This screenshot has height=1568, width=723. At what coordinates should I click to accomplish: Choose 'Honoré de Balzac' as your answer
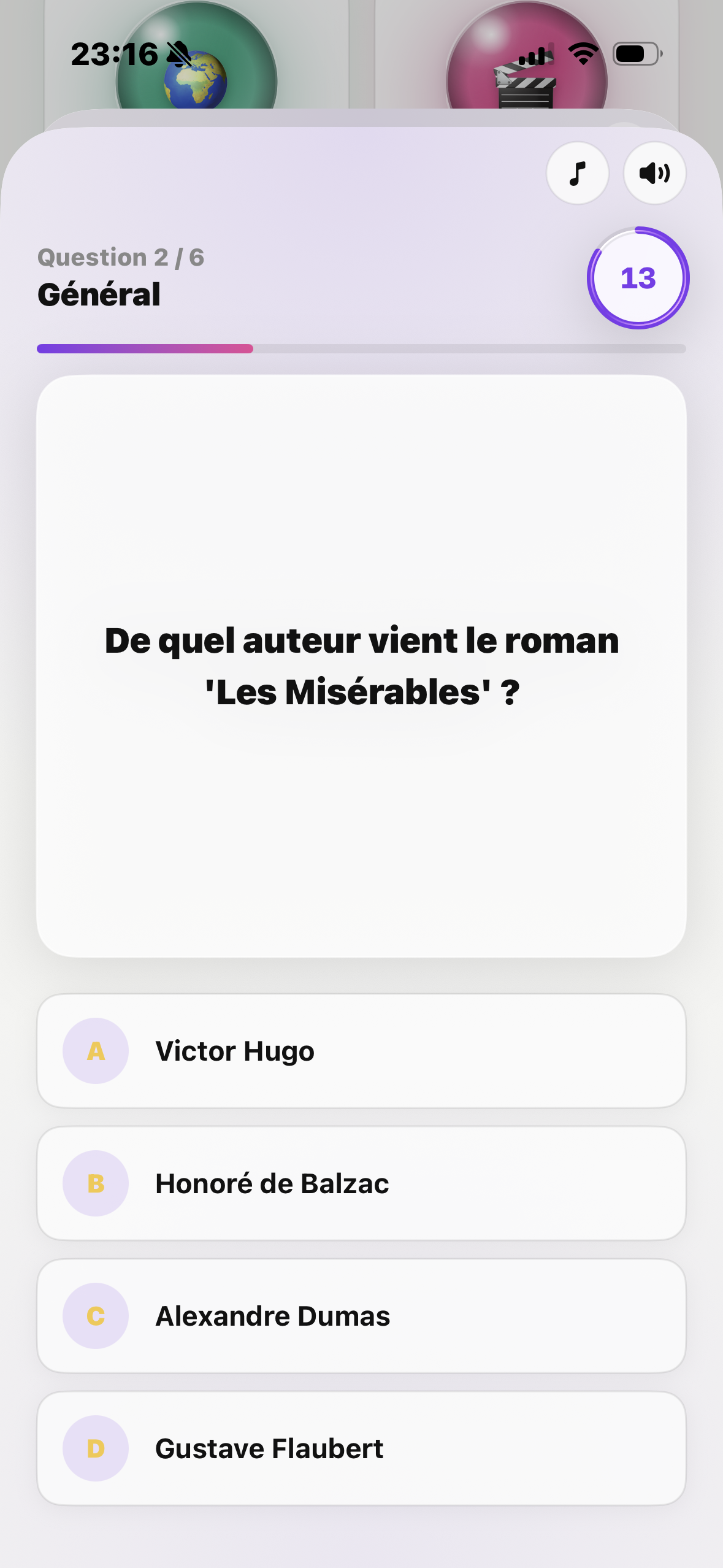point(361,1183)
